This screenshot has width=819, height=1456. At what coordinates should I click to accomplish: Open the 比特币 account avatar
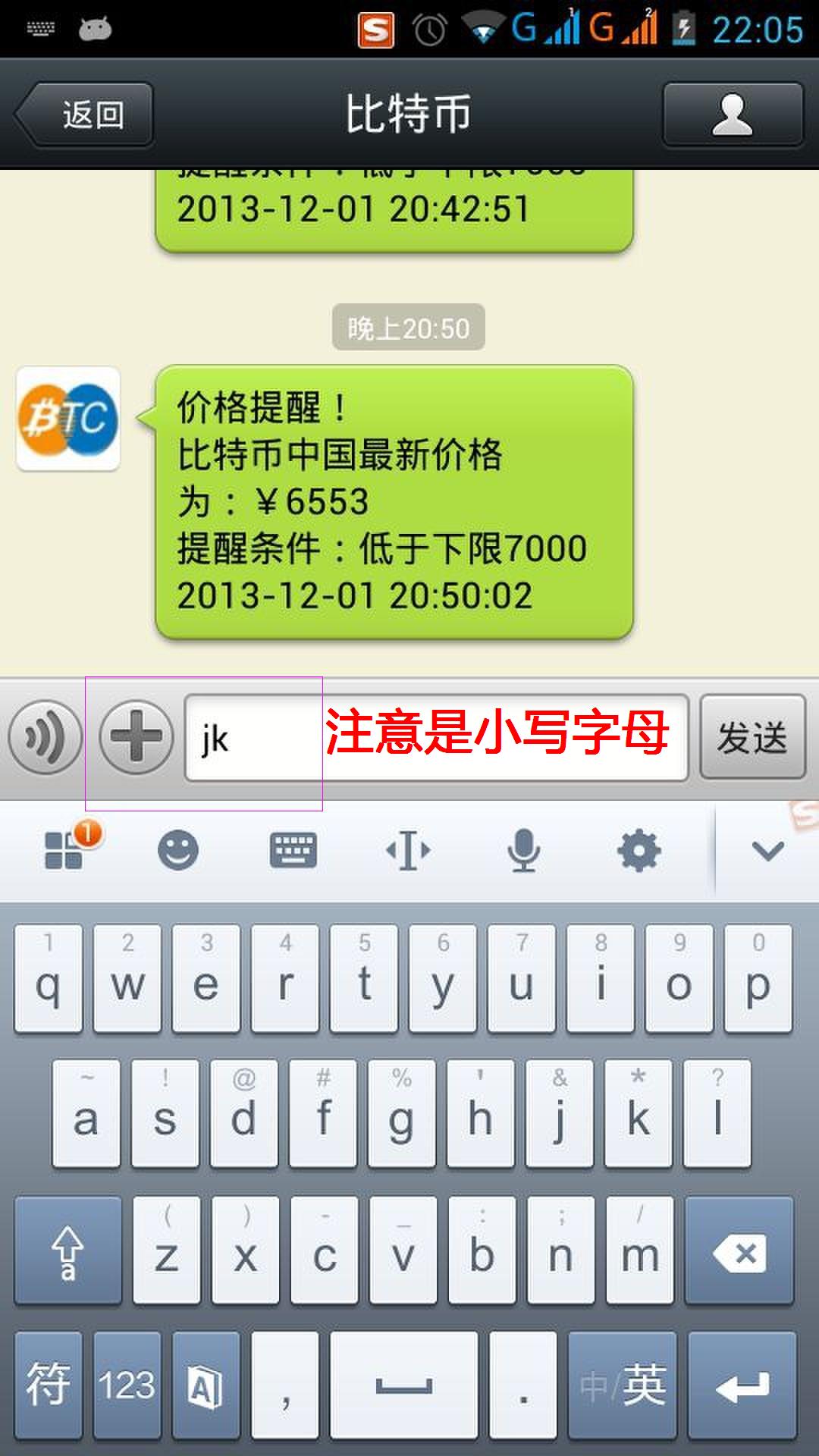click(68, 419)
